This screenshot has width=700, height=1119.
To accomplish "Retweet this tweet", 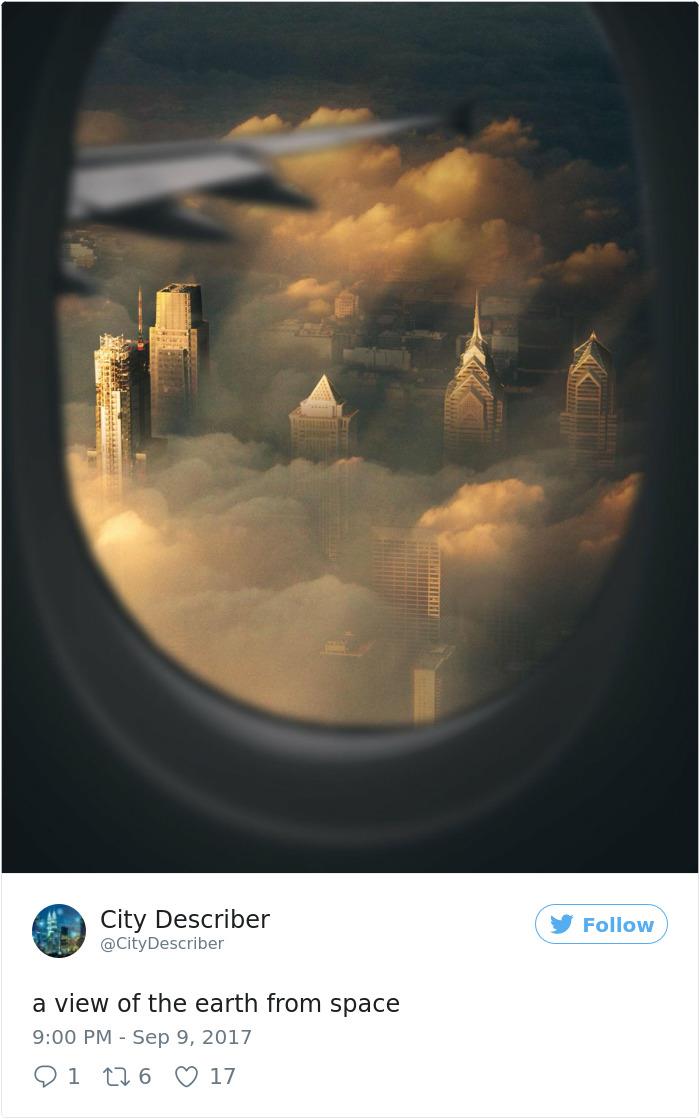I will click(114, 1076).
